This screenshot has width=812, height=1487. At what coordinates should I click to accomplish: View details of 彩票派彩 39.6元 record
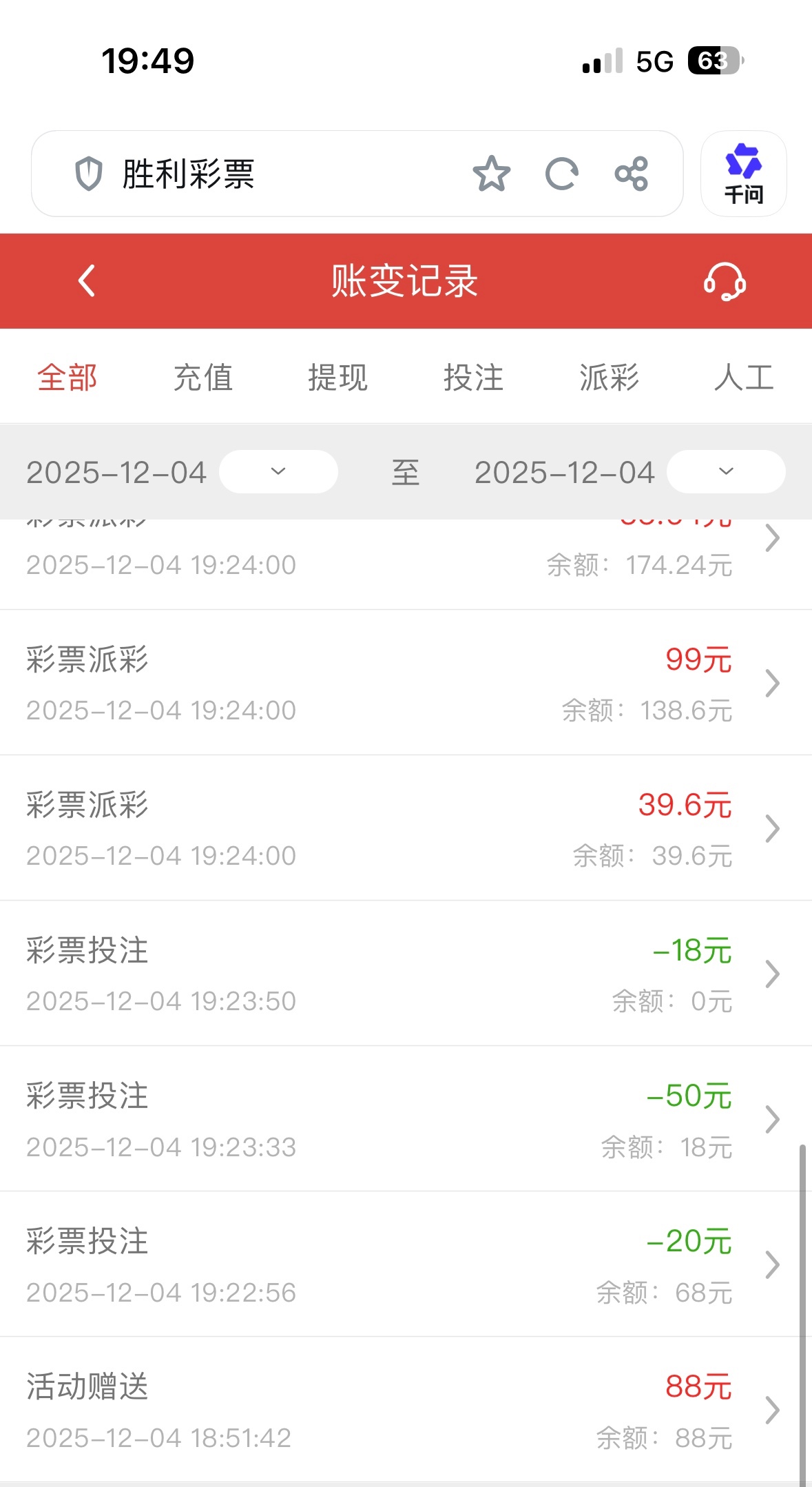(405, 828)
